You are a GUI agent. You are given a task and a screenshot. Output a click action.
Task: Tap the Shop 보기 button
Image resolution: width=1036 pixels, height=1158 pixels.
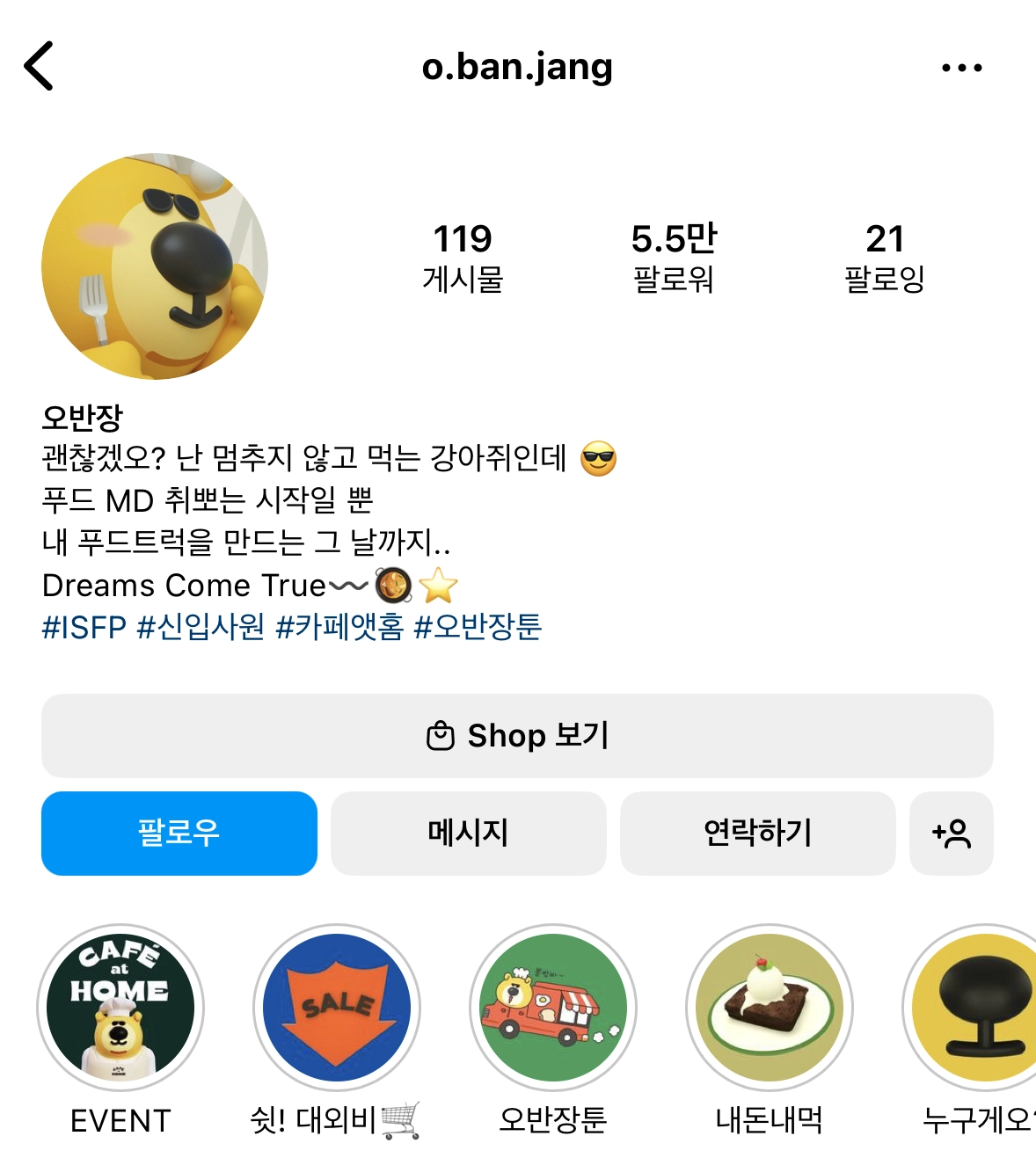(x=517, y=736)
